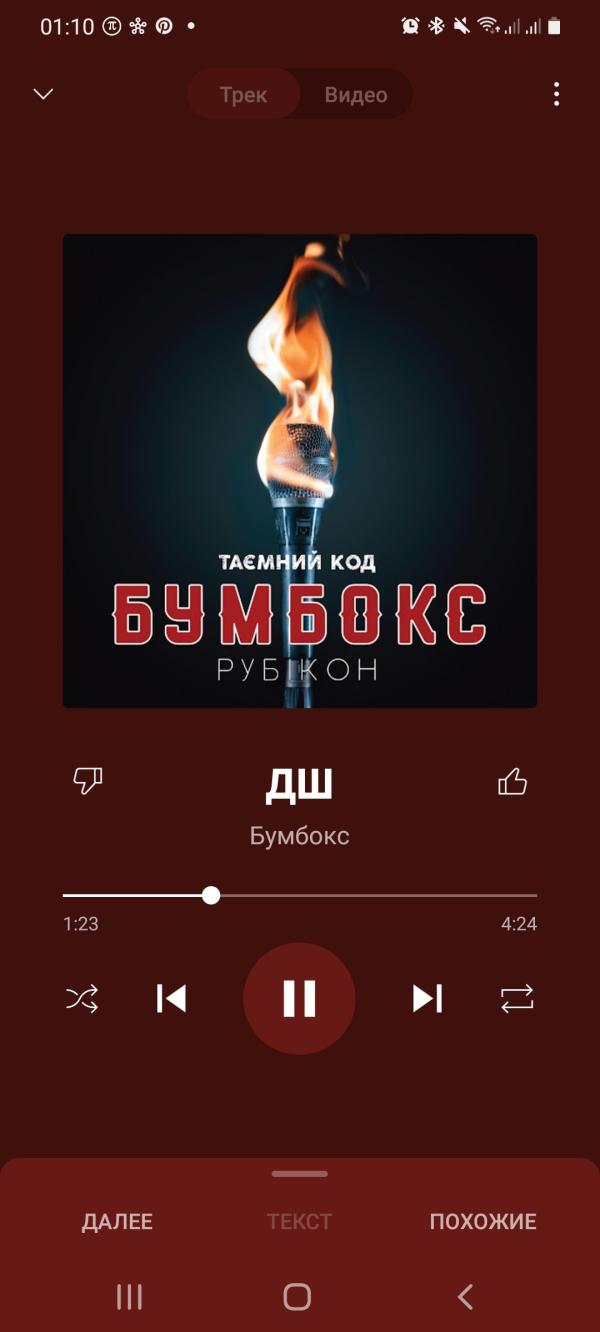Pause the current song
The width and height of the screenshot is (600, 1332).
[x=299, y=998]
